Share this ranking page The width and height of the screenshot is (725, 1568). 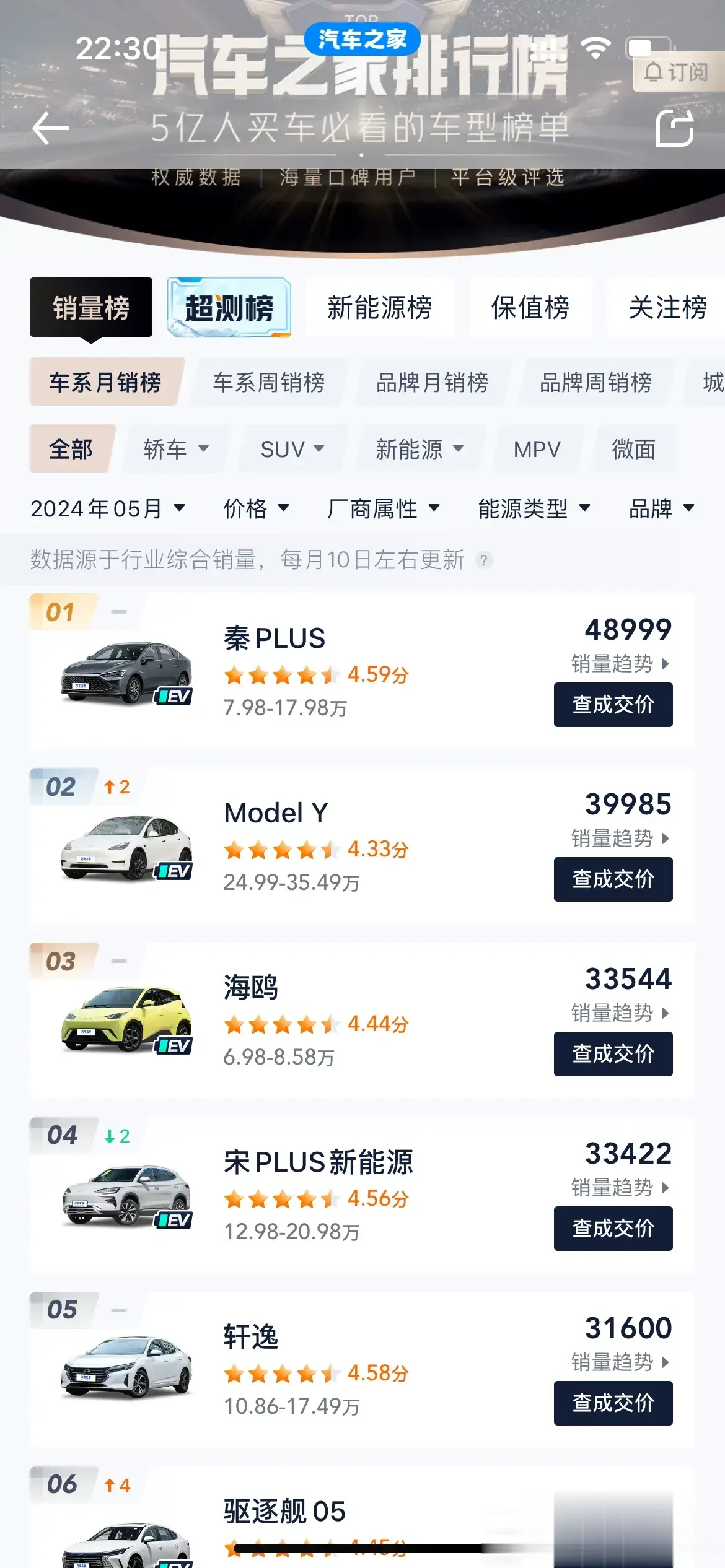click(675, 128)
